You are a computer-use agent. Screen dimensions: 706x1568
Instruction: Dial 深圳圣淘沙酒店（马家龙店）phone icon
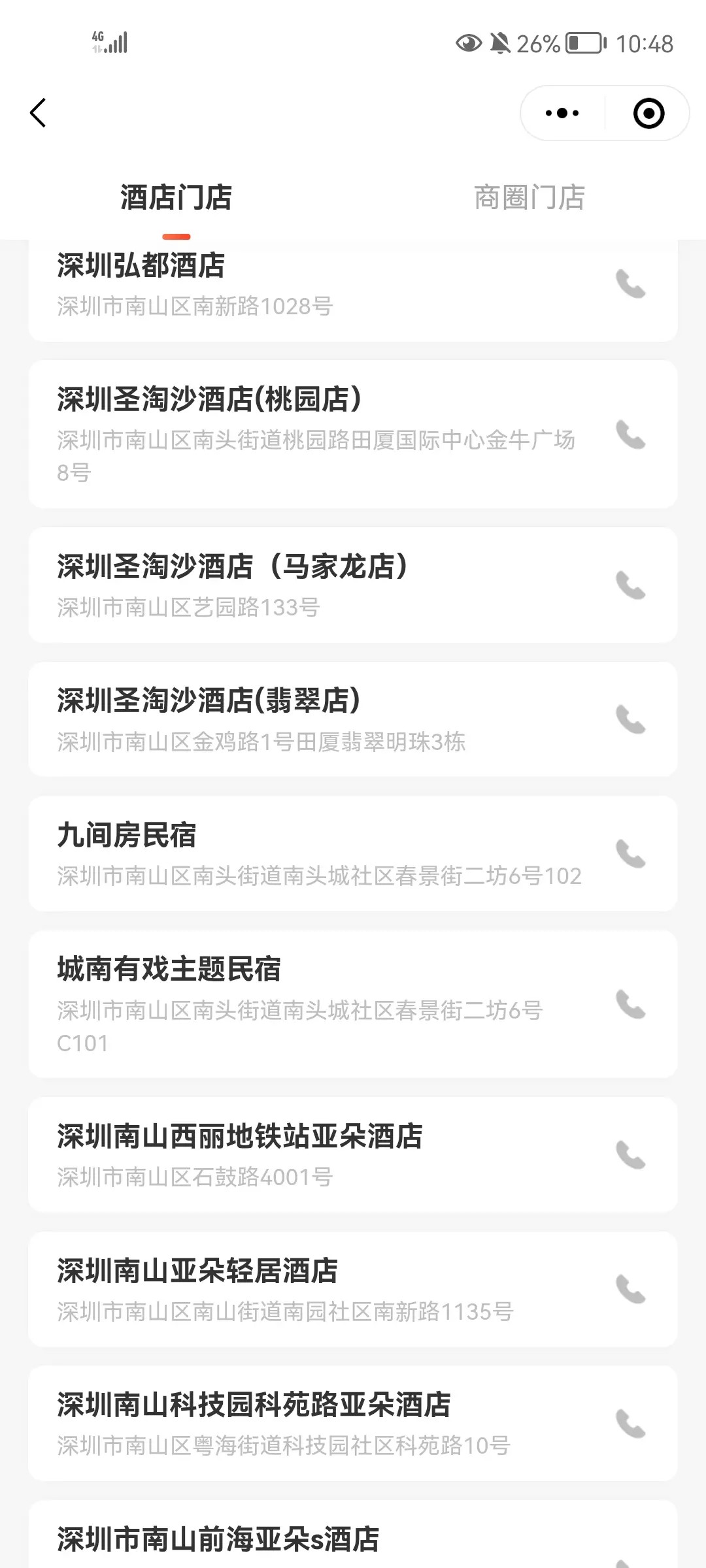click(x=631, y=585)
